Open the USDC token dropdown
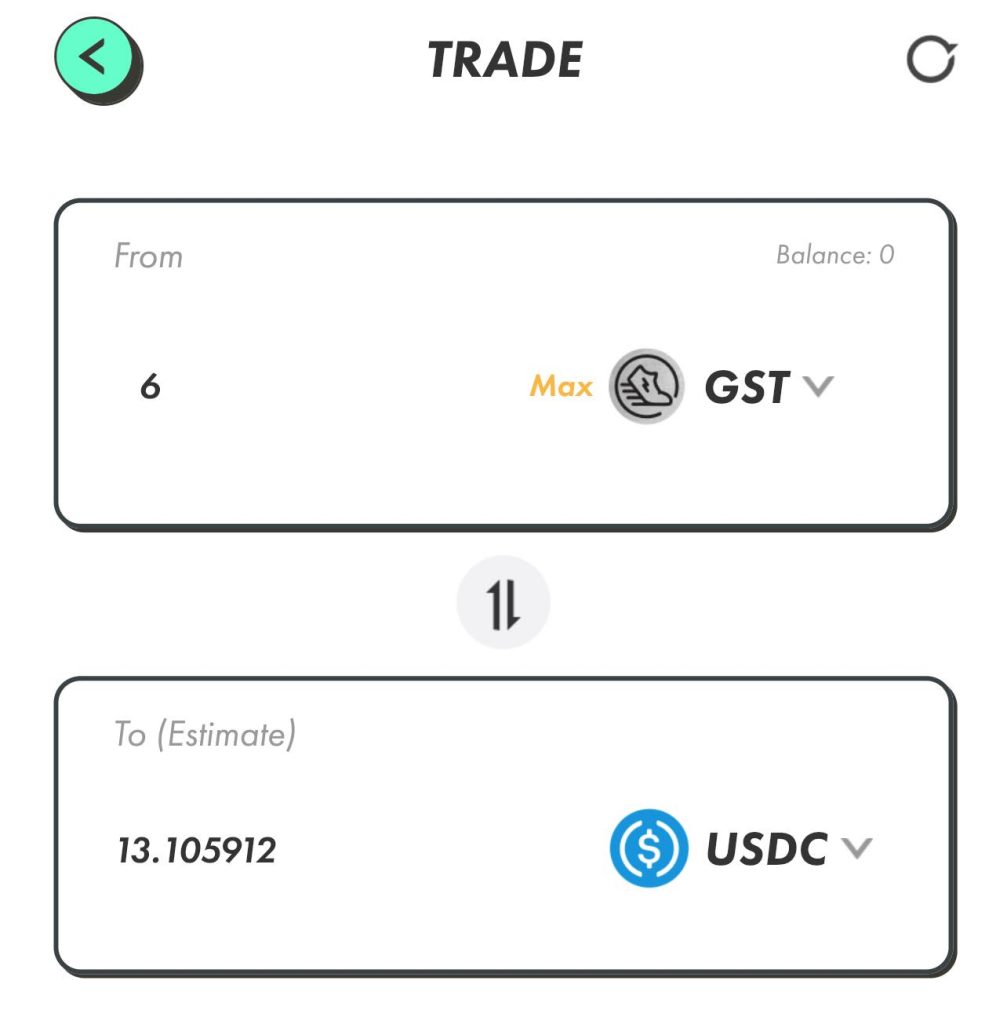This screenshot has height=1024, width=1007. [786, 850]
